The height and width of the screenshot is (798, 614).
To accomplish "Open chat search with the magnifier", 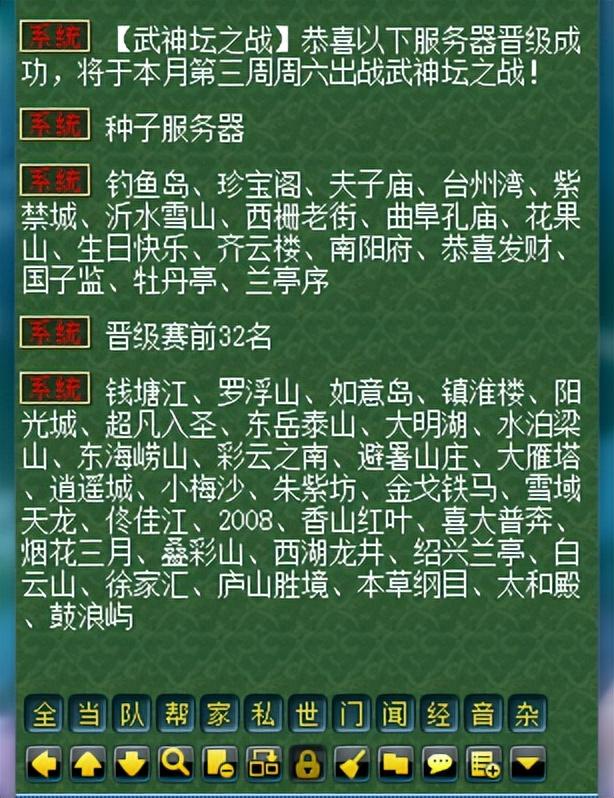I will [x=175, y=764].
